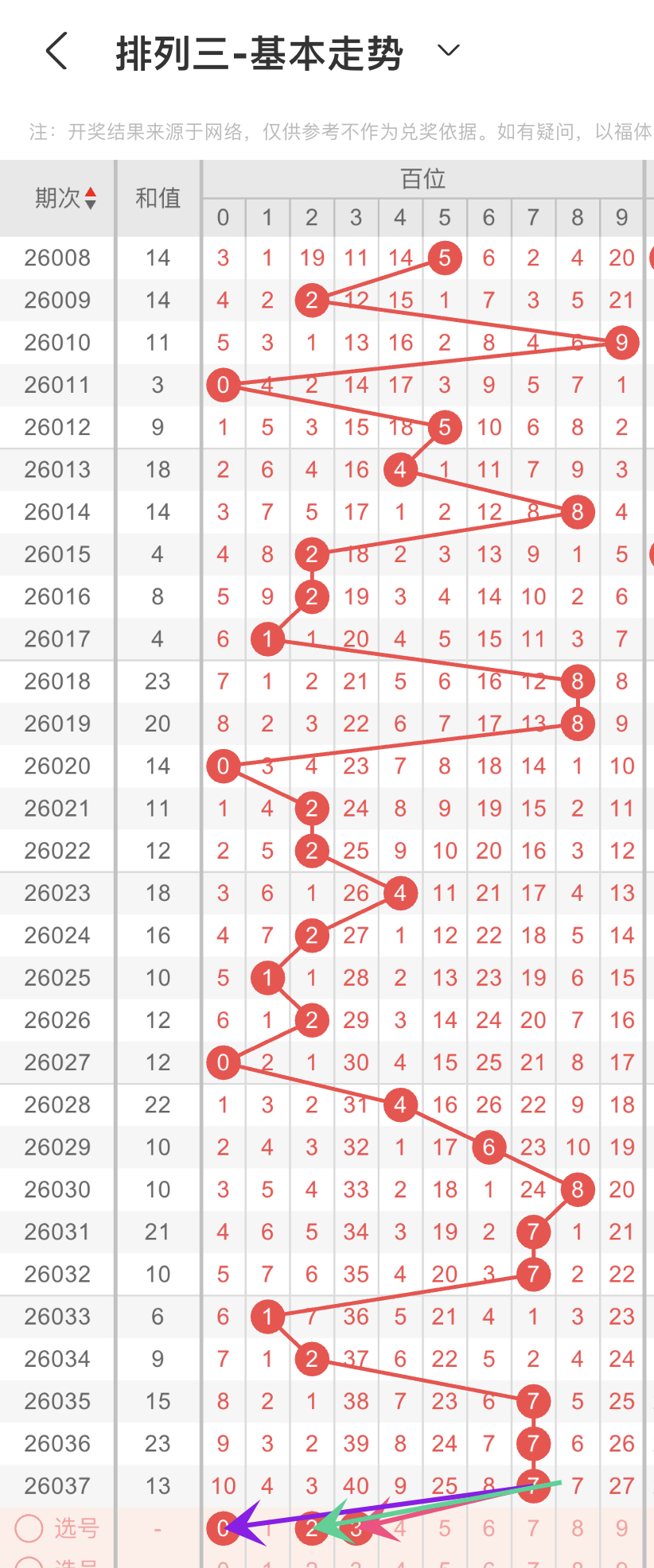
Task: Expand the 排列三-基本走势 chart type dropdown
Action: (449, 52)
